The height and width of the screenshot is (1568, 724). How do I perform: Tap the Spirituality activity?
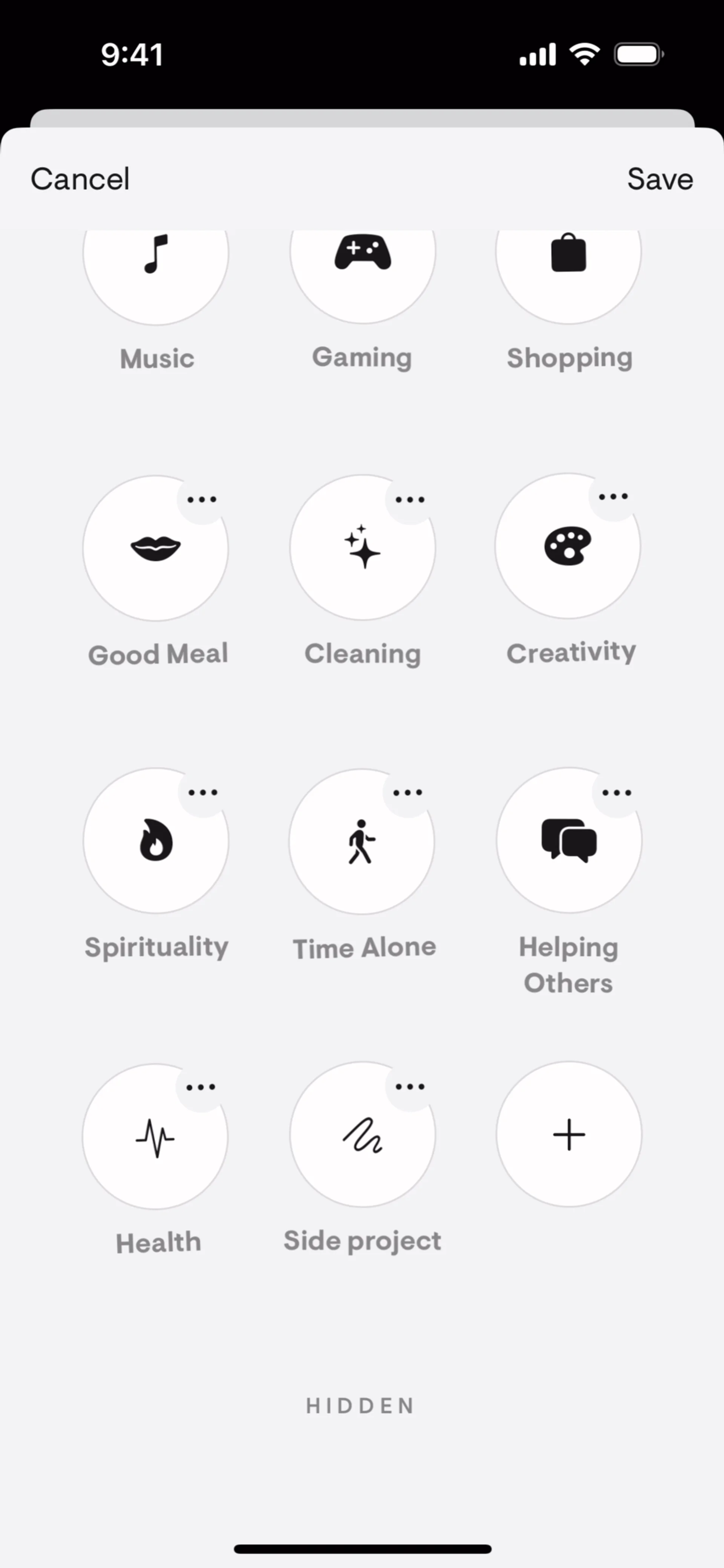156,841
